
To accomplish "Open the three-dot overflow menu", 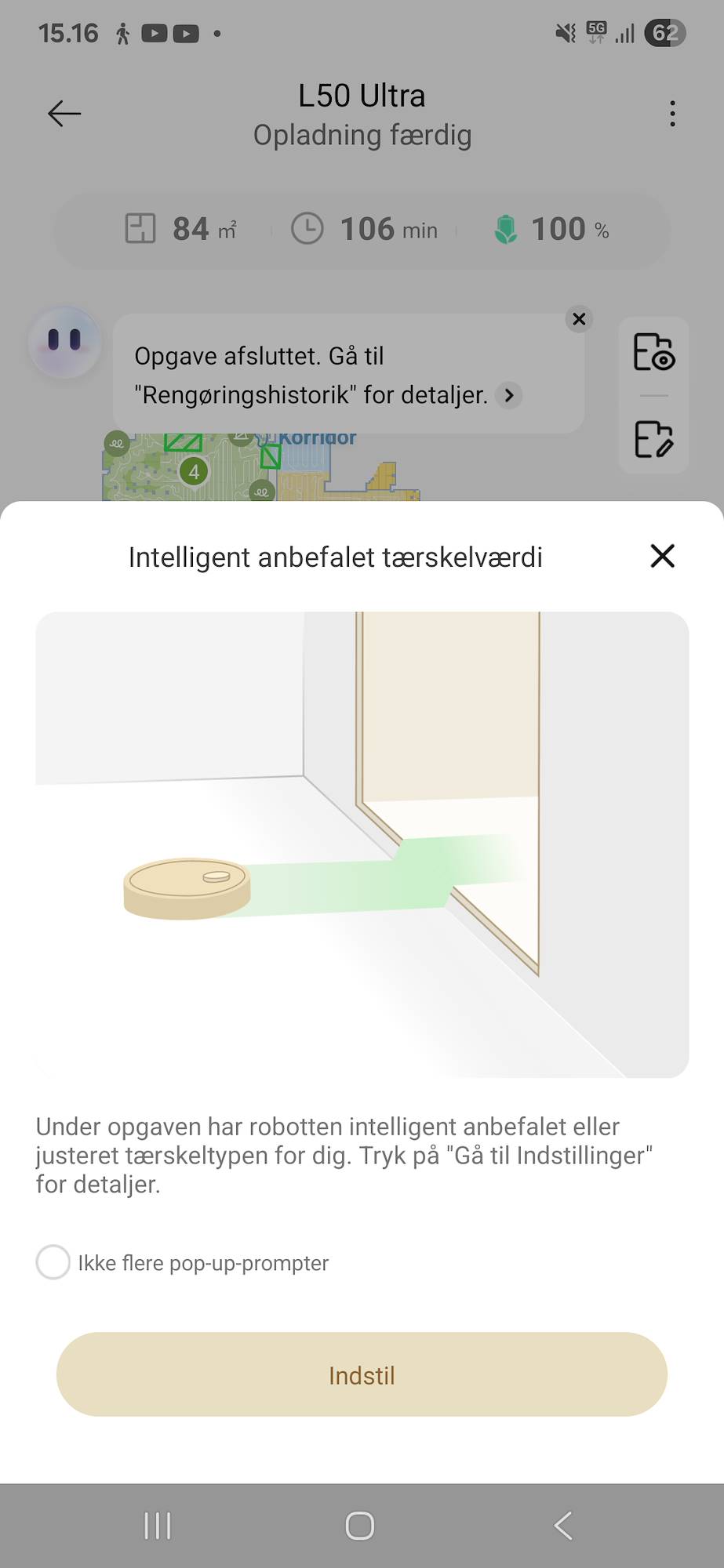I will 672,114.
